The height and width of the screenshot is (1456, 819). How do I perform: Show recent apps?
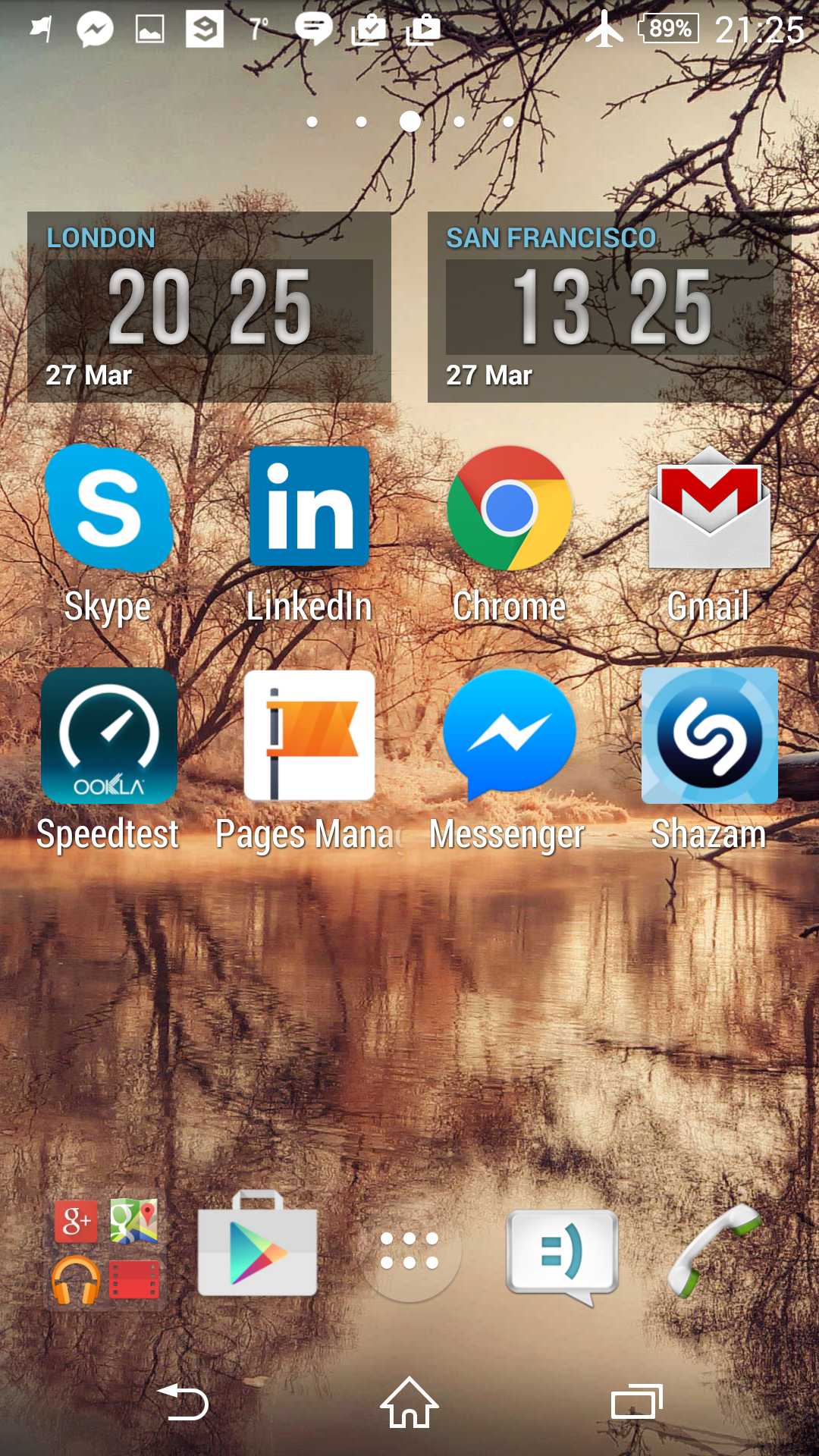click(x=636, y=1403)
